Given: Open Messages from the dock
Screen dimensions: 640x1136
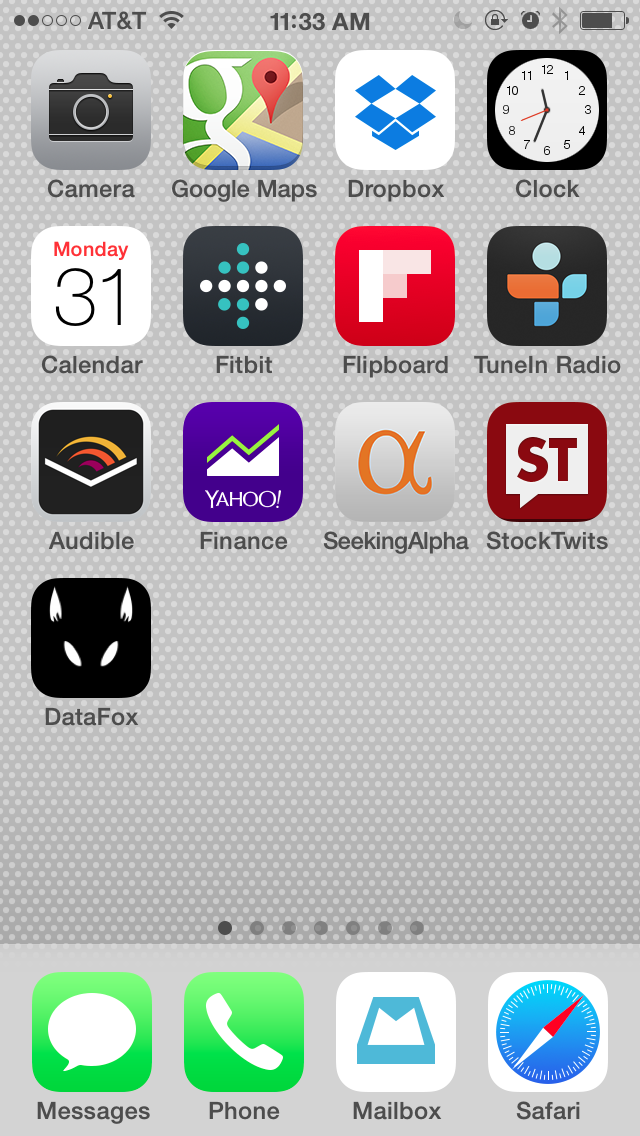Looking at the screenshot, I should pyautogui.click(x=92, y=1032).
